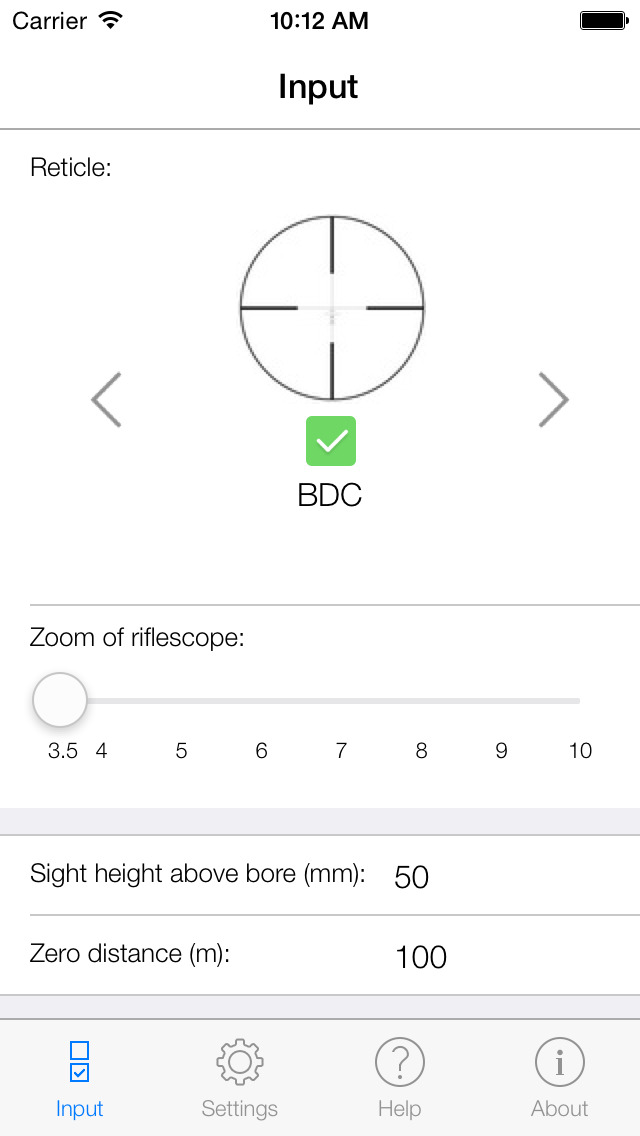This screenshot has height=1136, width=640.
Task: Go to the About tab
Action: [x=560, y=1077]
